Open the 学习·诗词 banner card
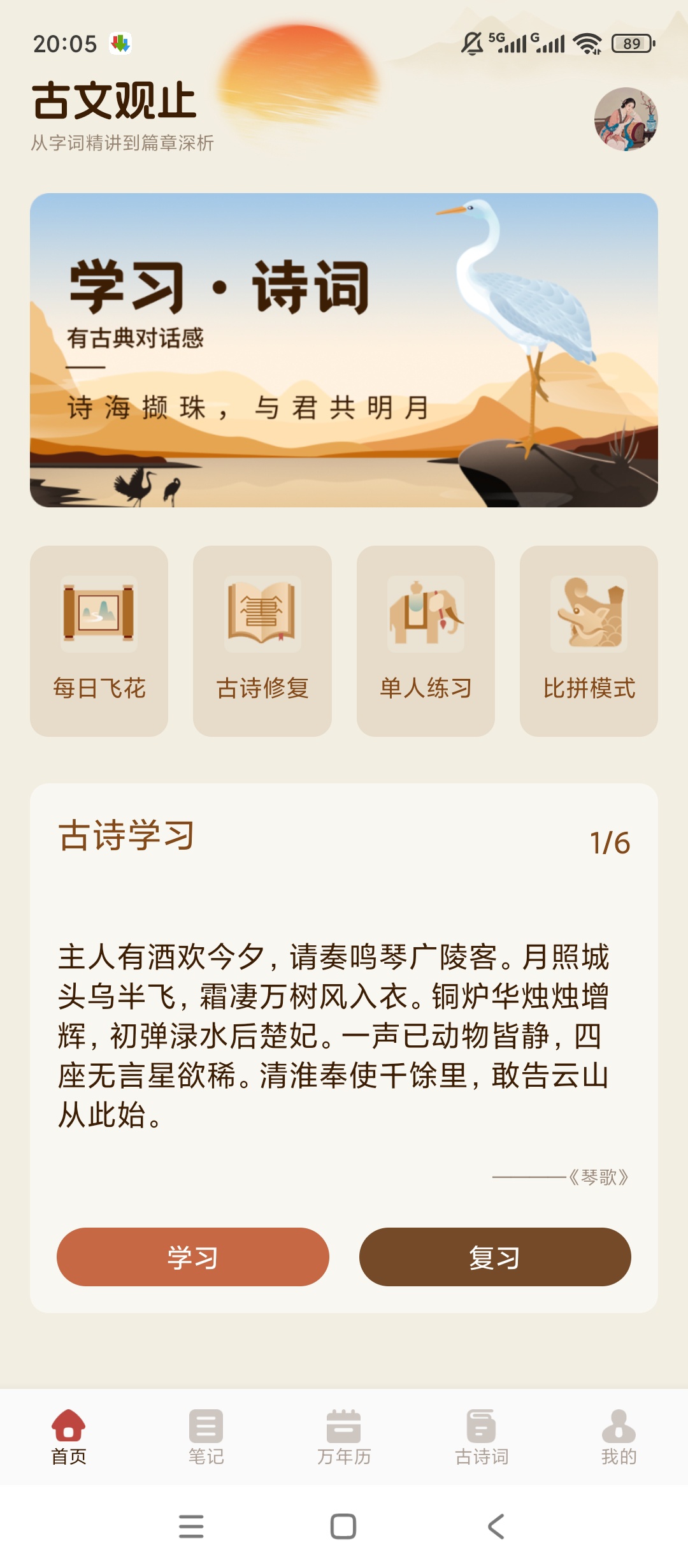The height and width of the screenshot is (1568, 688). (343, 349)
